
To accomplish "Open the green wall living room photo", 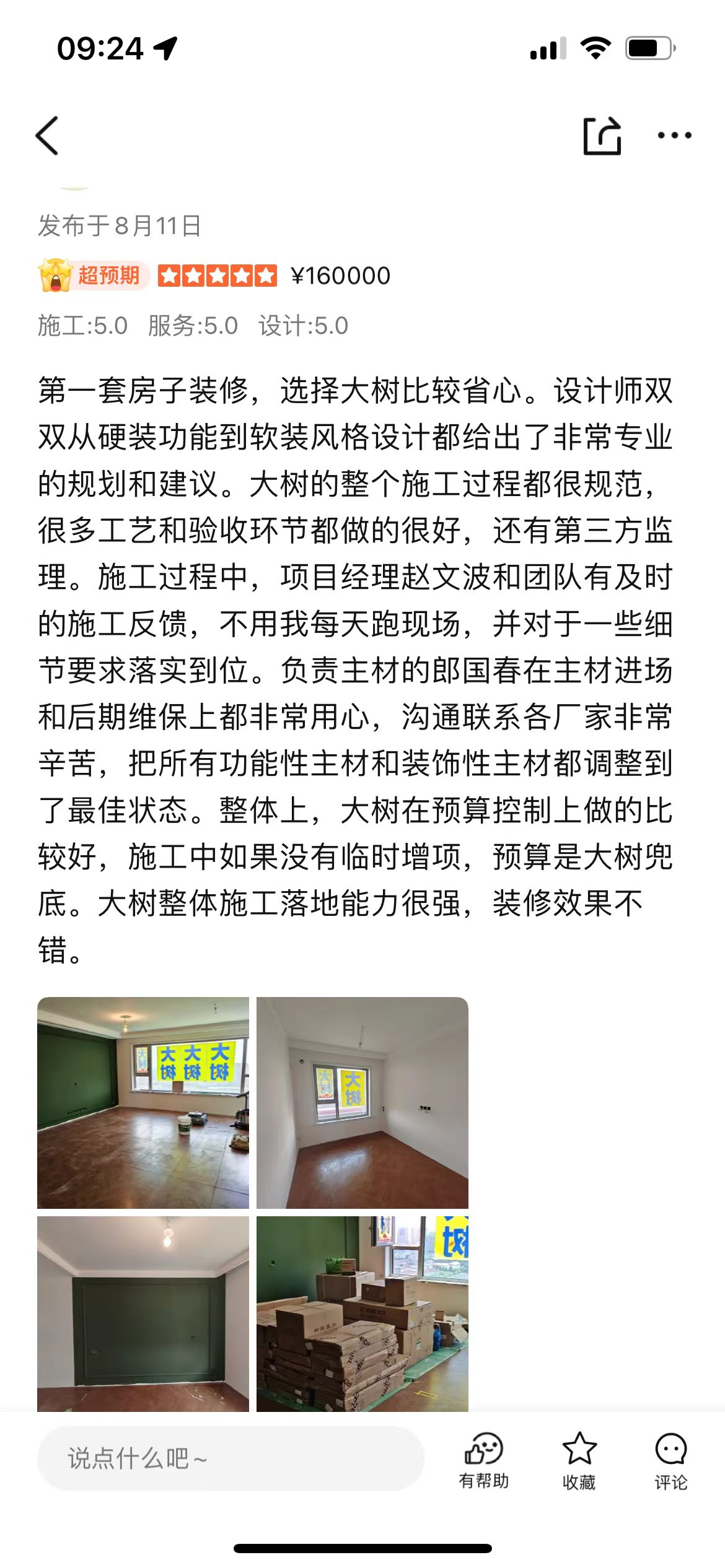I will click(x=143, y=1103).
